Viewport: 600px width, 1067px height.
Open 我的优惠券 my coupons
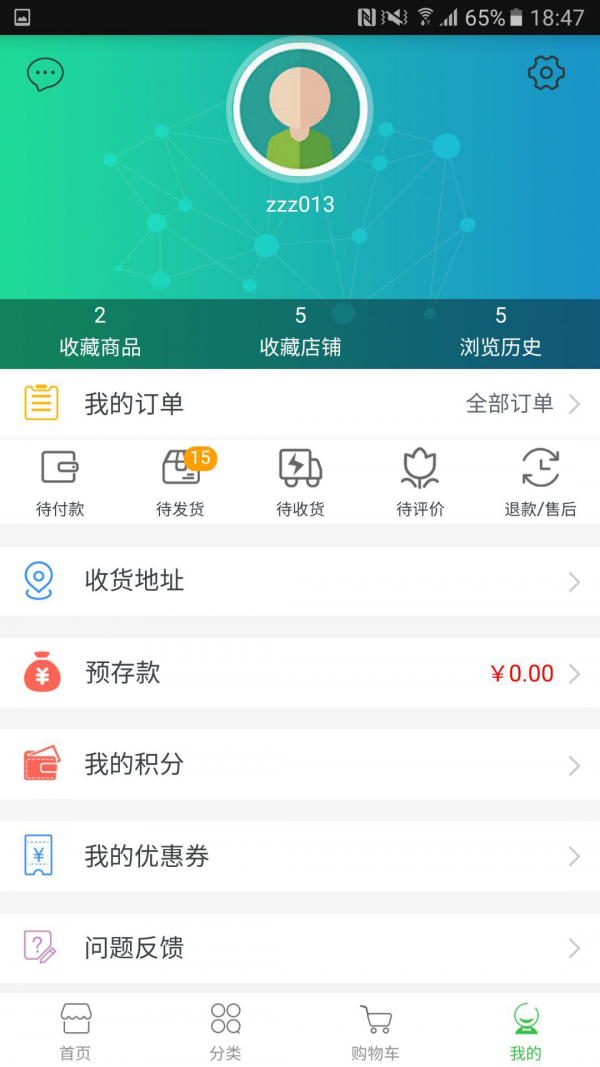tap(300, 856)
